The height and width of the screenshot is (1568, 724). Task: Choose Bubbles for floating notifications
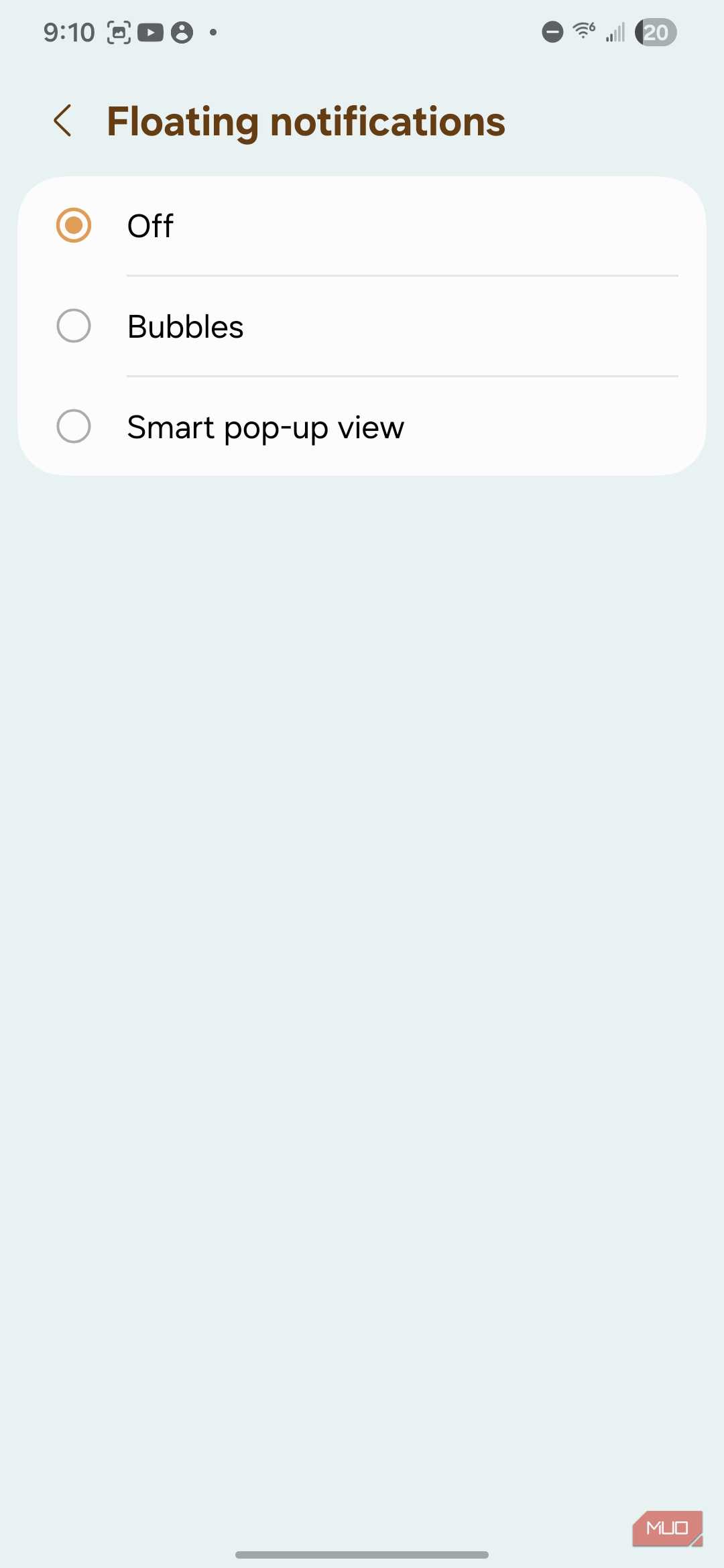click(x=74, y=326)
